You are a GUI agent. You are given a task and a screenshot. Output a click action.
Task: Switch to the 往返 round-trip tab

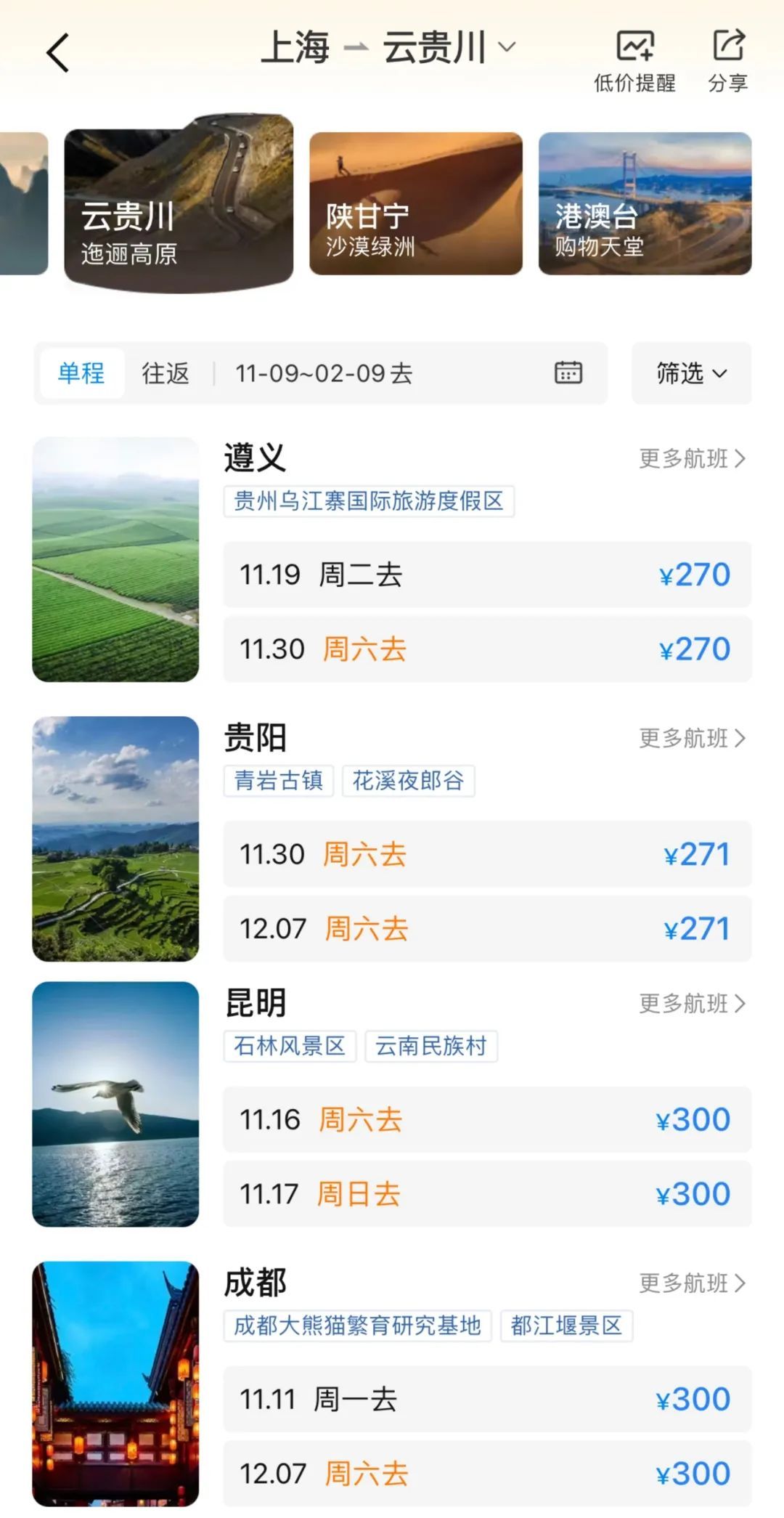[164, 373]
